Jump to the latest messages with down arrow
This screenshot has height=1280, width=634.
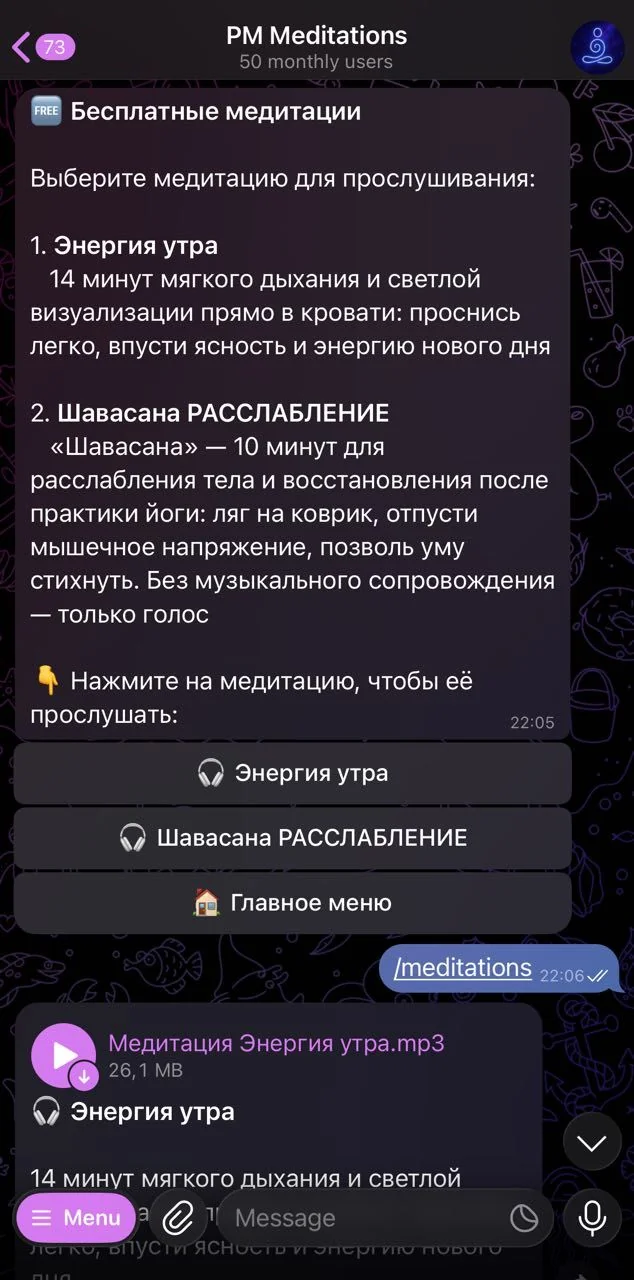(592, 1142)
